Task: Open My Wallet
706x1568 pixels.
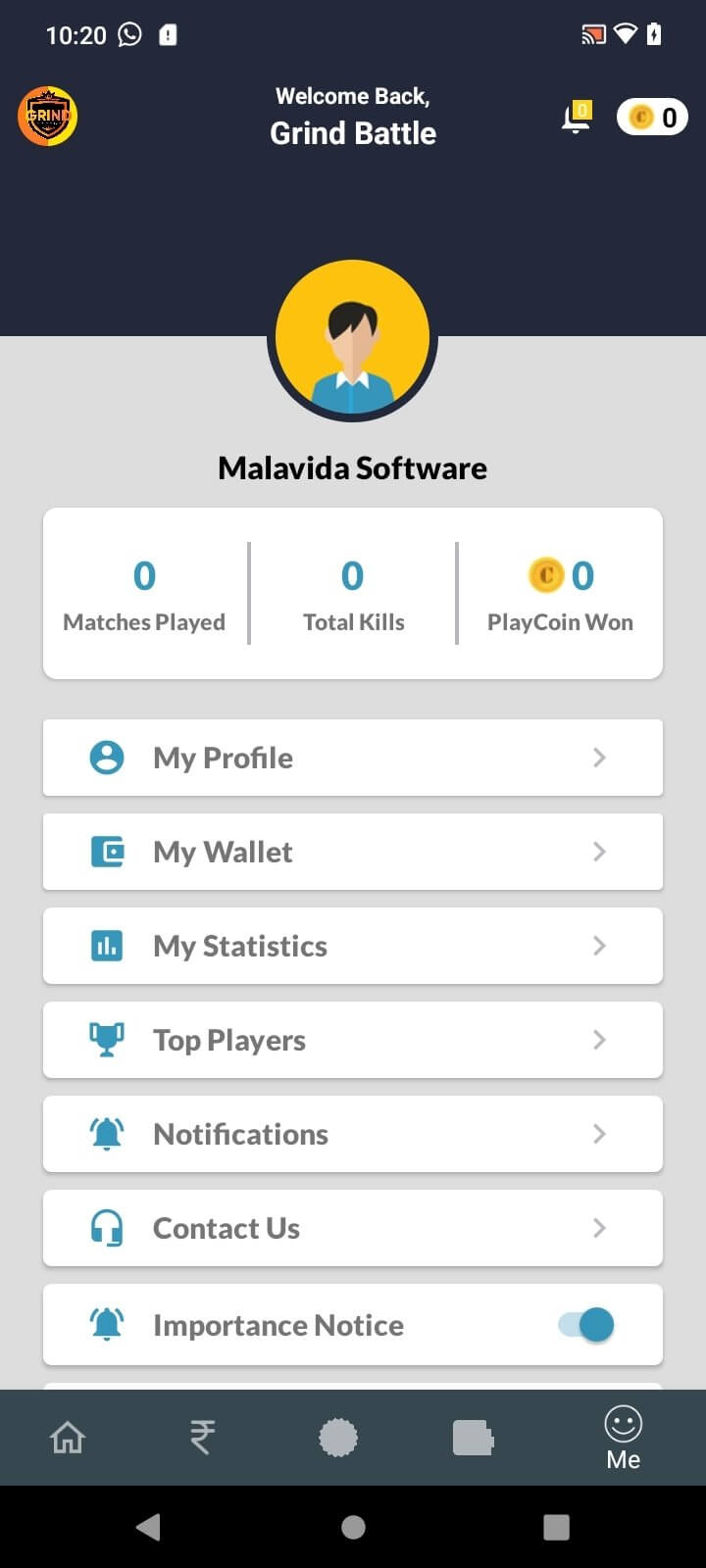Action: [353, 852]
